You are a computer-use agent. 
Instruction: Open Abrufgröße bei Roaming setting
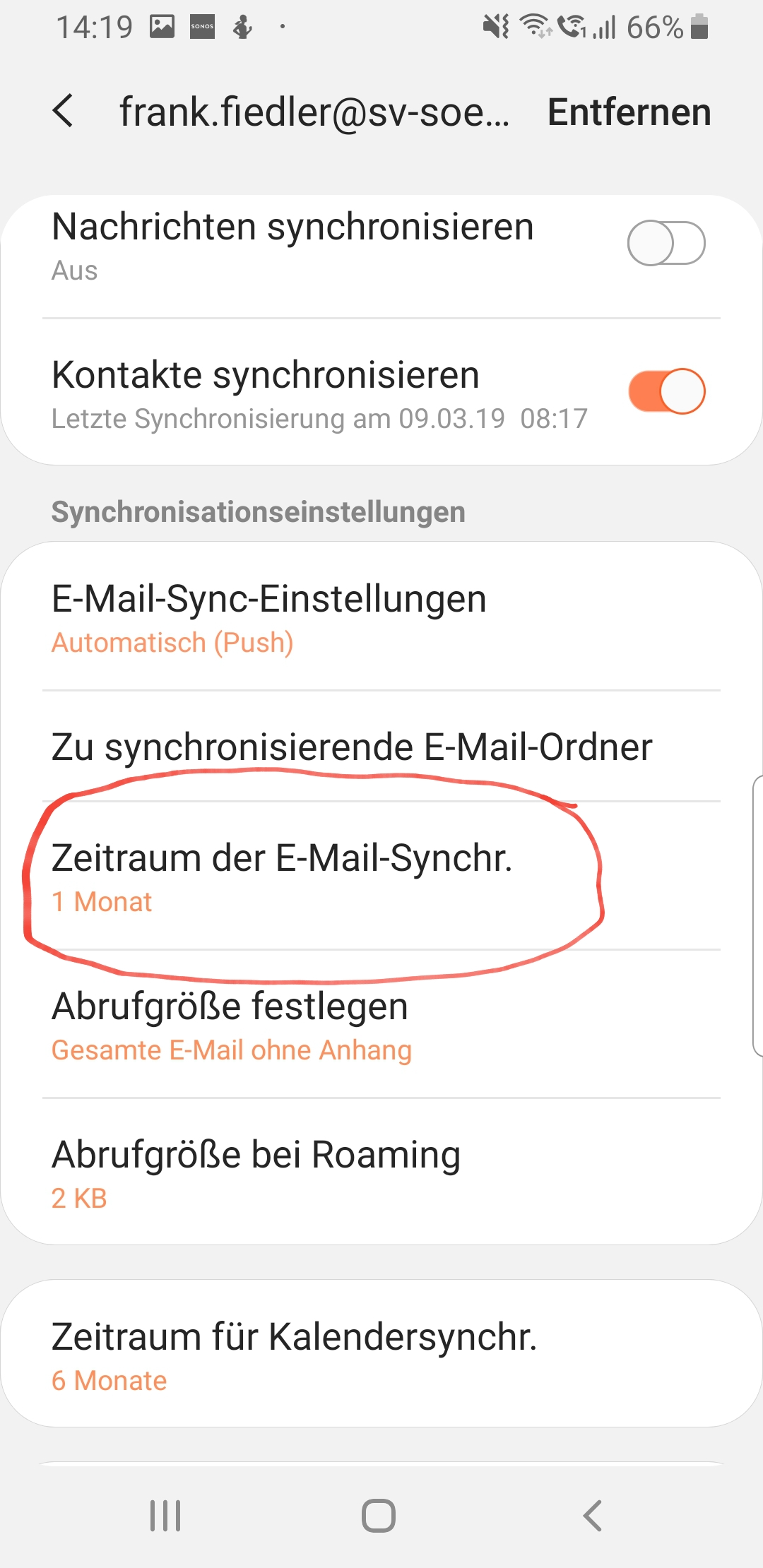(x=381, y=1172)
